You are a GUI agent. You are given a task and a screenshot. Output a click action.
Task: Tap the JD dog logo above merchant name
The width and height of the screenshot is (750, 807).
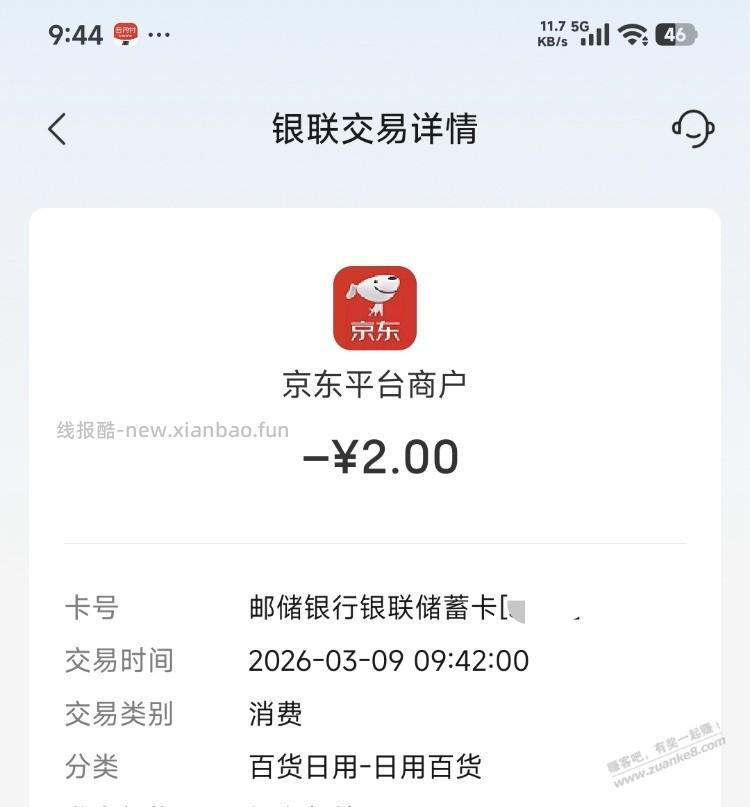[x=375, y=307]
